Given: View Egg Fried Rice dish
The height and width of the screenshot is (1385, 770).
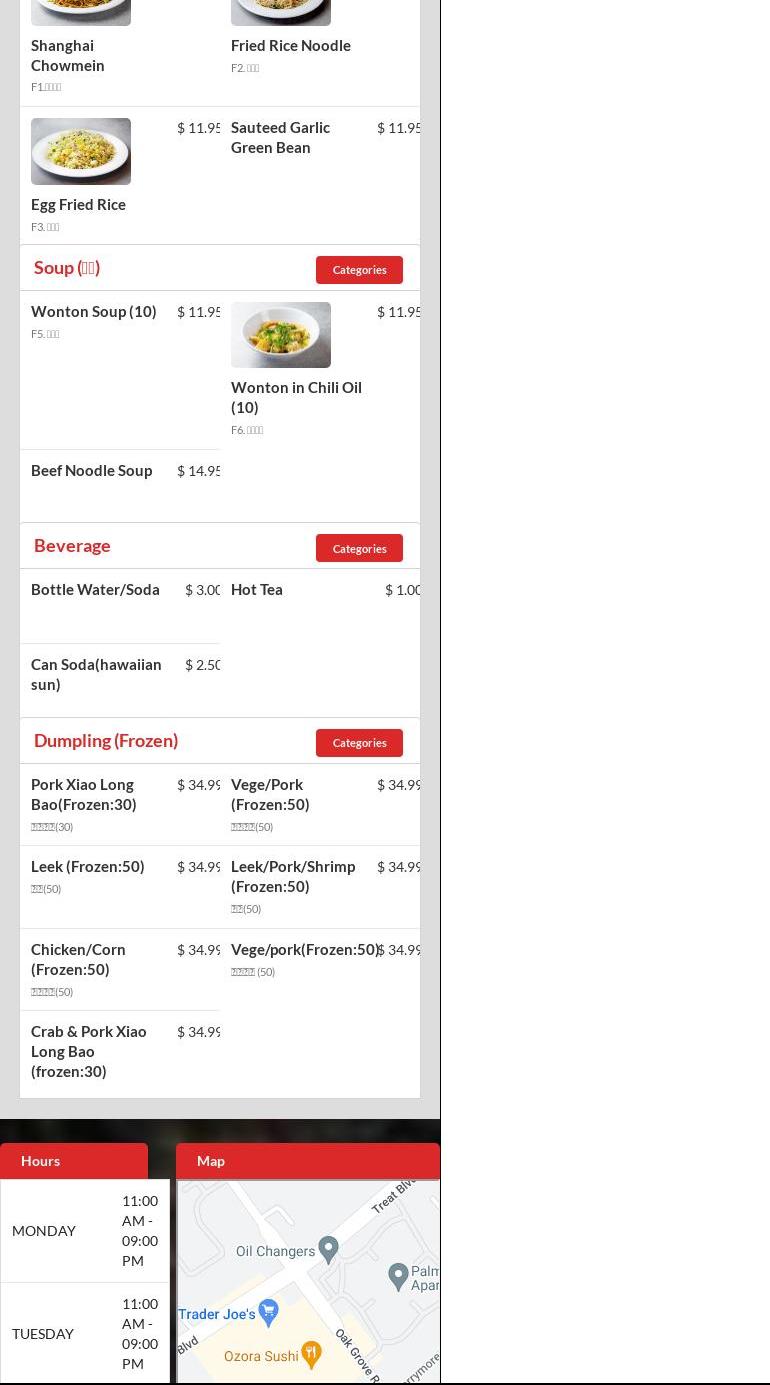Looking at the screenshot, I should 78,204.
